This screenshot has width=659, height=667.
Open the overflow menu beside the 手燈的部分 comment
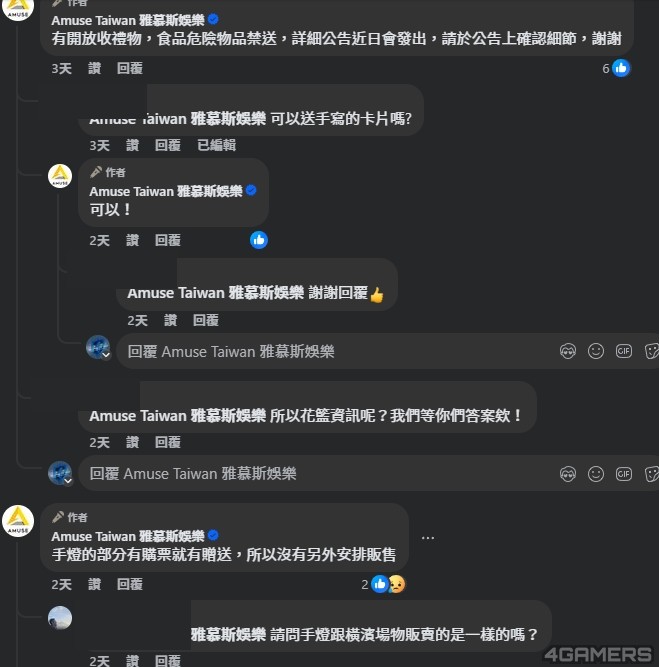point(428,537)
